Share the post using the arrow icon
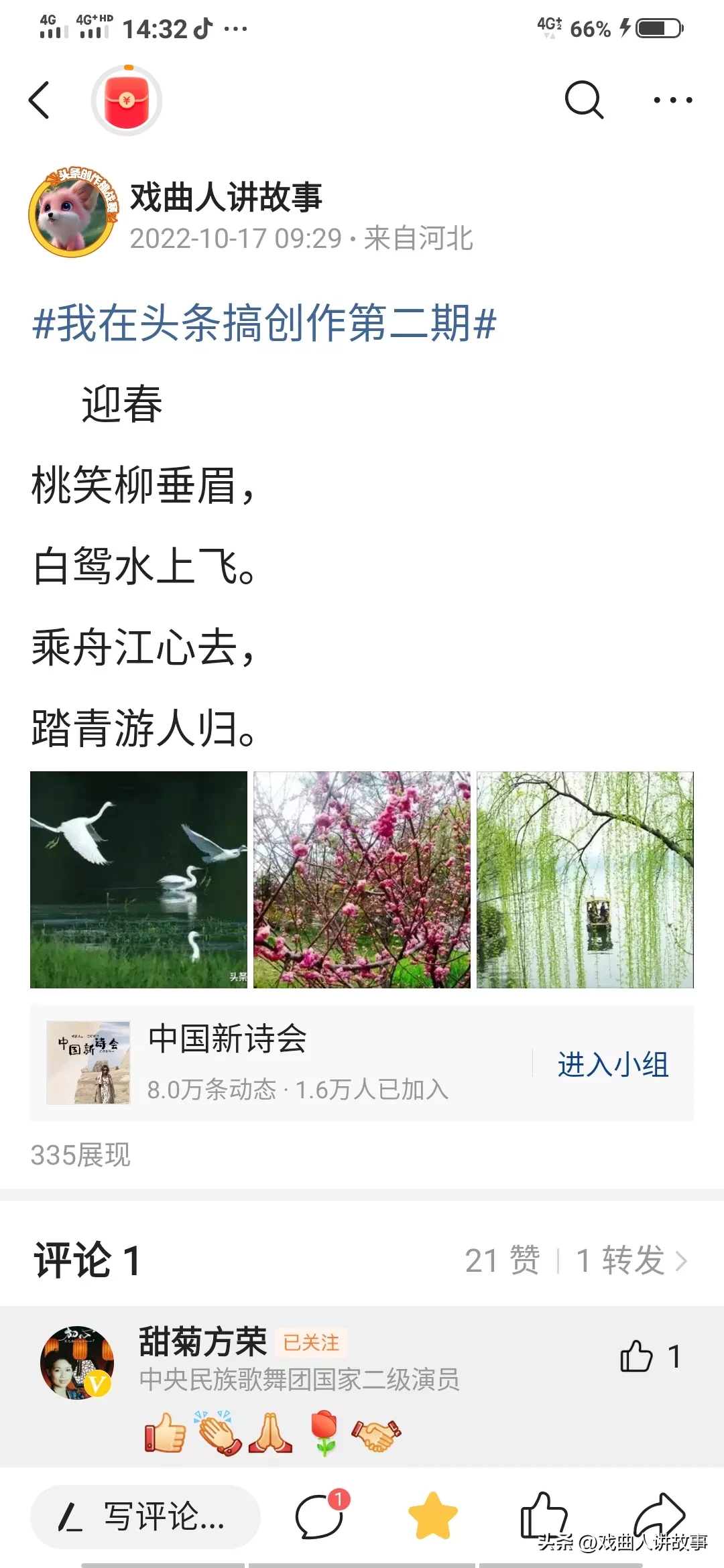Image resolution: width=724 pixels, height=1568 pixels. (x=658, y=1516)
